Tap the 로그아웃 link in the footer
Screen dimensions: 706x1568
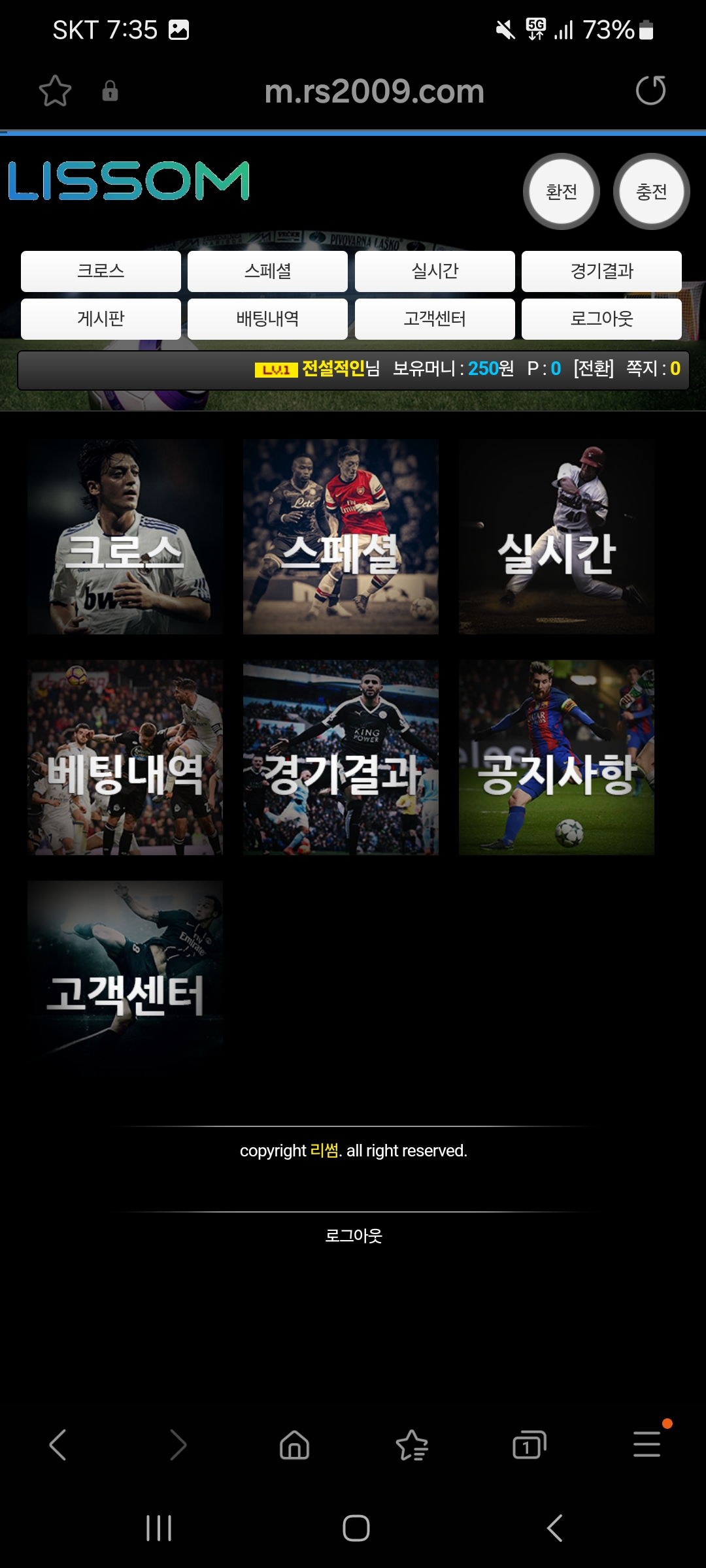coord(354,1235)
